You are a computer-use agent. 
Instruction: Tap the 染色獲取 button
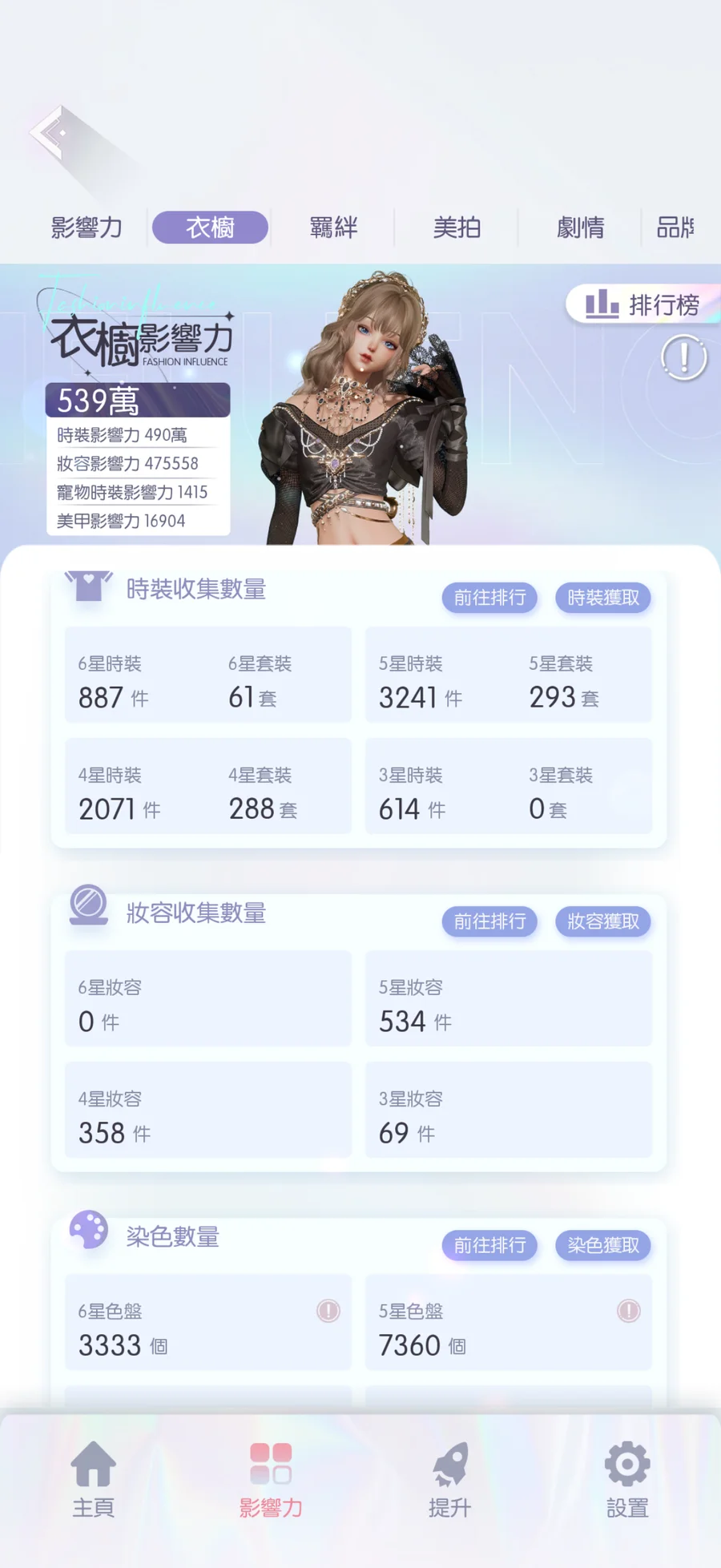pyautogui.click(x=603, y=1245)
